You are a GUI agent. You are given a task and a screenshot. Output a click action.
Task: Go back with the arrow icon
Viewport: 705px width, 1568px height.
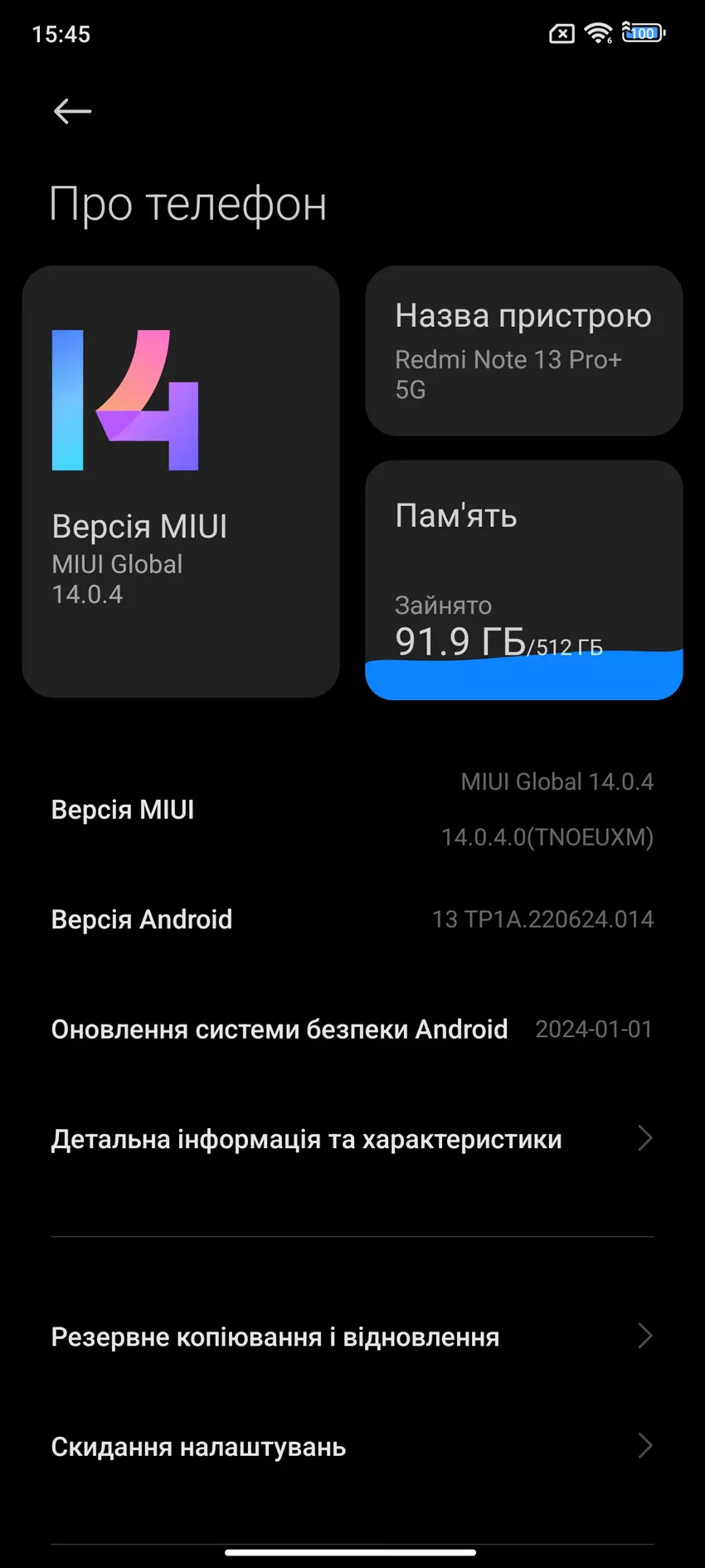[72, 111]
